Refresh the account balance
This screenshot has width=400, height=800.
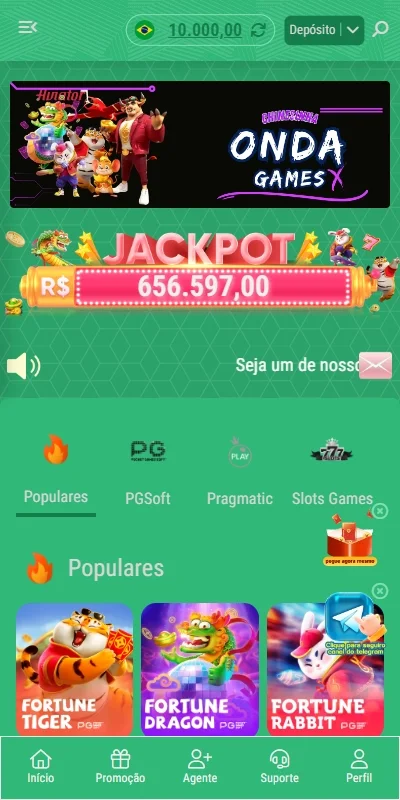click(258, 30)
